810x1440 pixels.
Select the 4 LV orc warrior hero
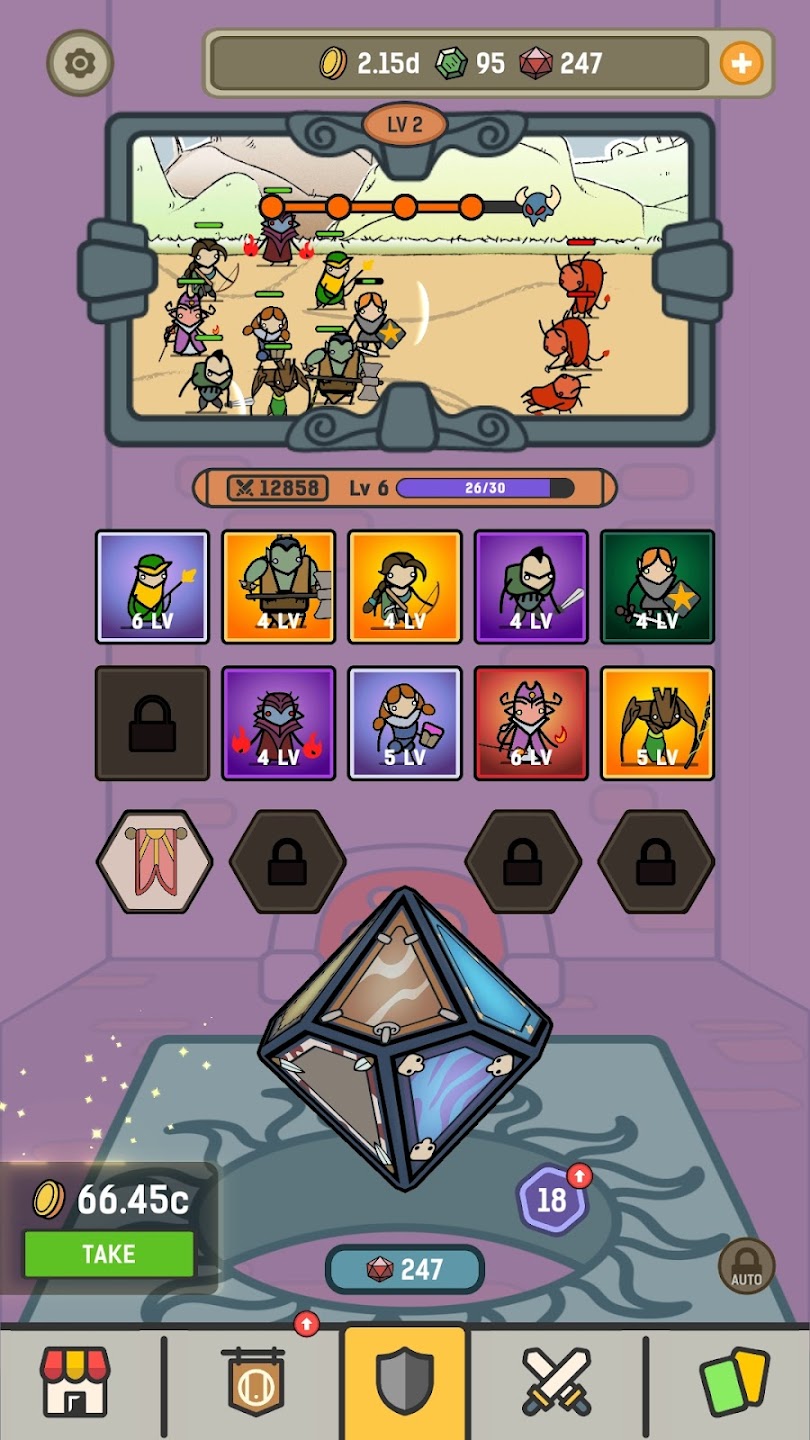(x=279, y=587)
